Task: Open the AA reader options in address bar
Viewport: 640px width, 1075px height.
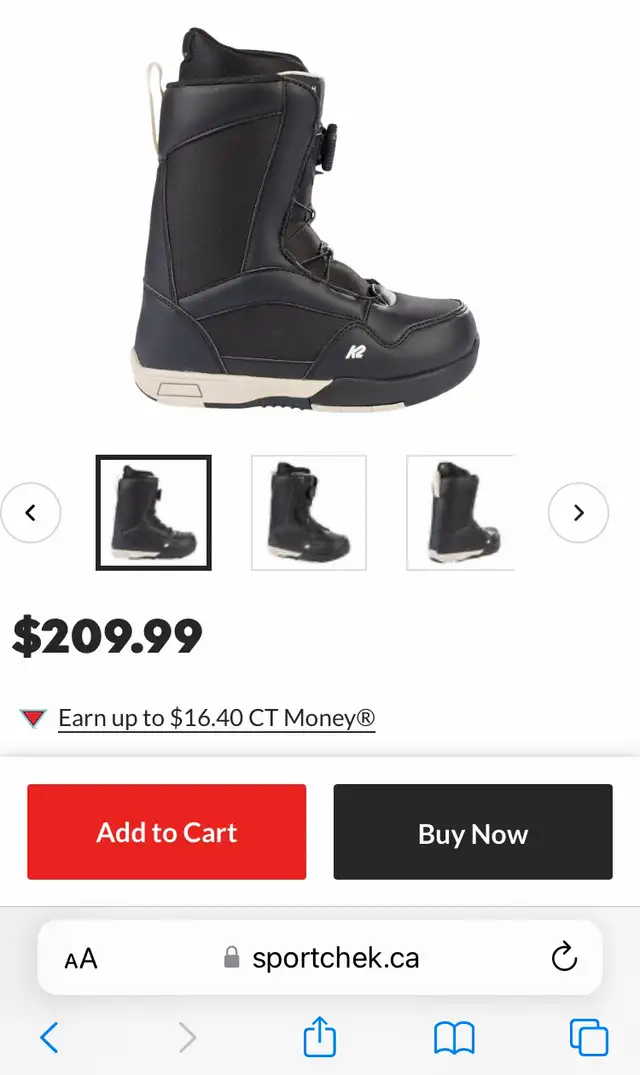Action: pos(81,958)
